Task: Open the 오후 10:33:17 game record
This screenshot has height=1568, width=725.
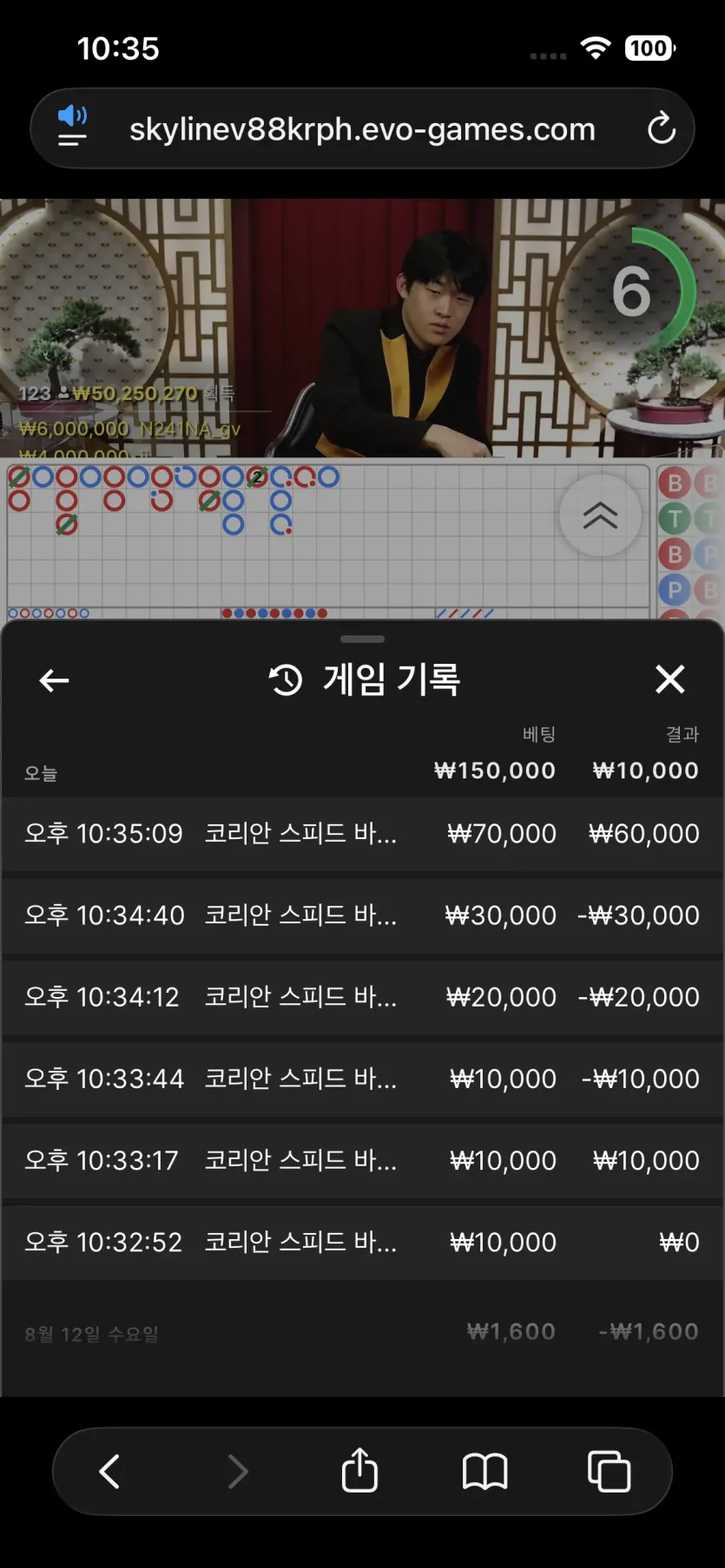Action: [x=362, y=1160]
